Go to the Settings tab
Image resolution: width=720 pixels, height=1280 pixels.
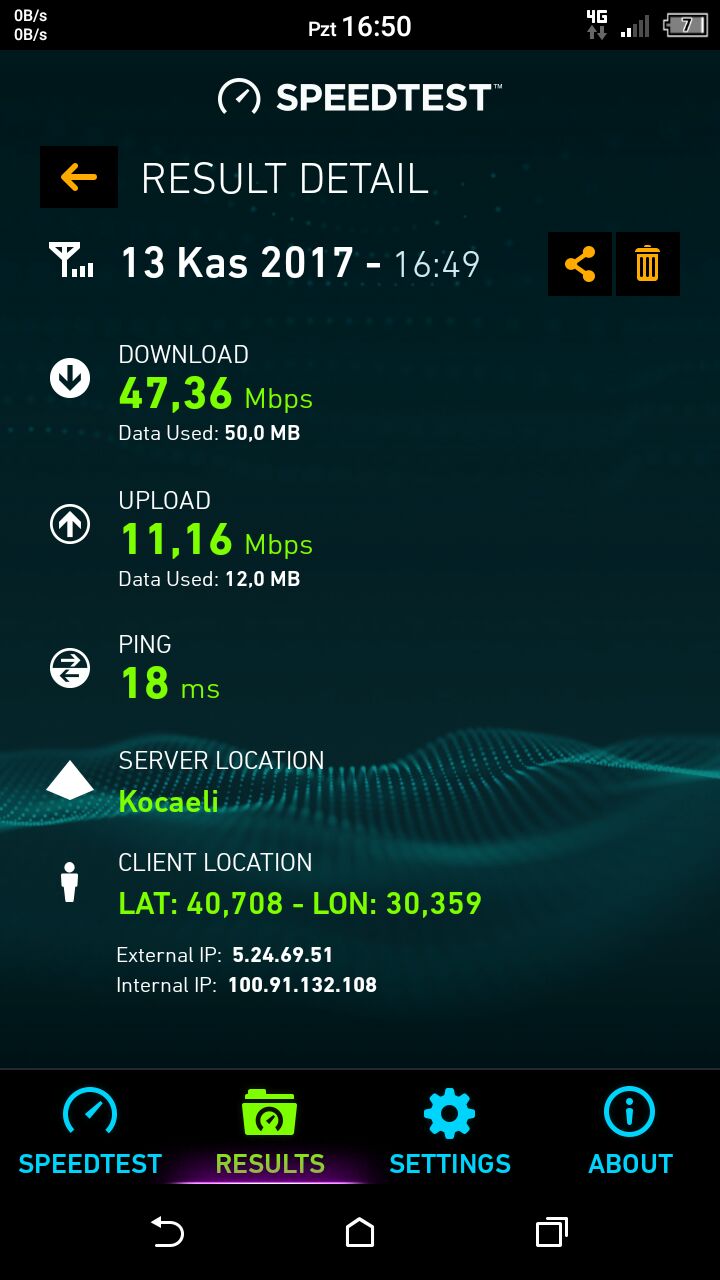[450, 1132]
